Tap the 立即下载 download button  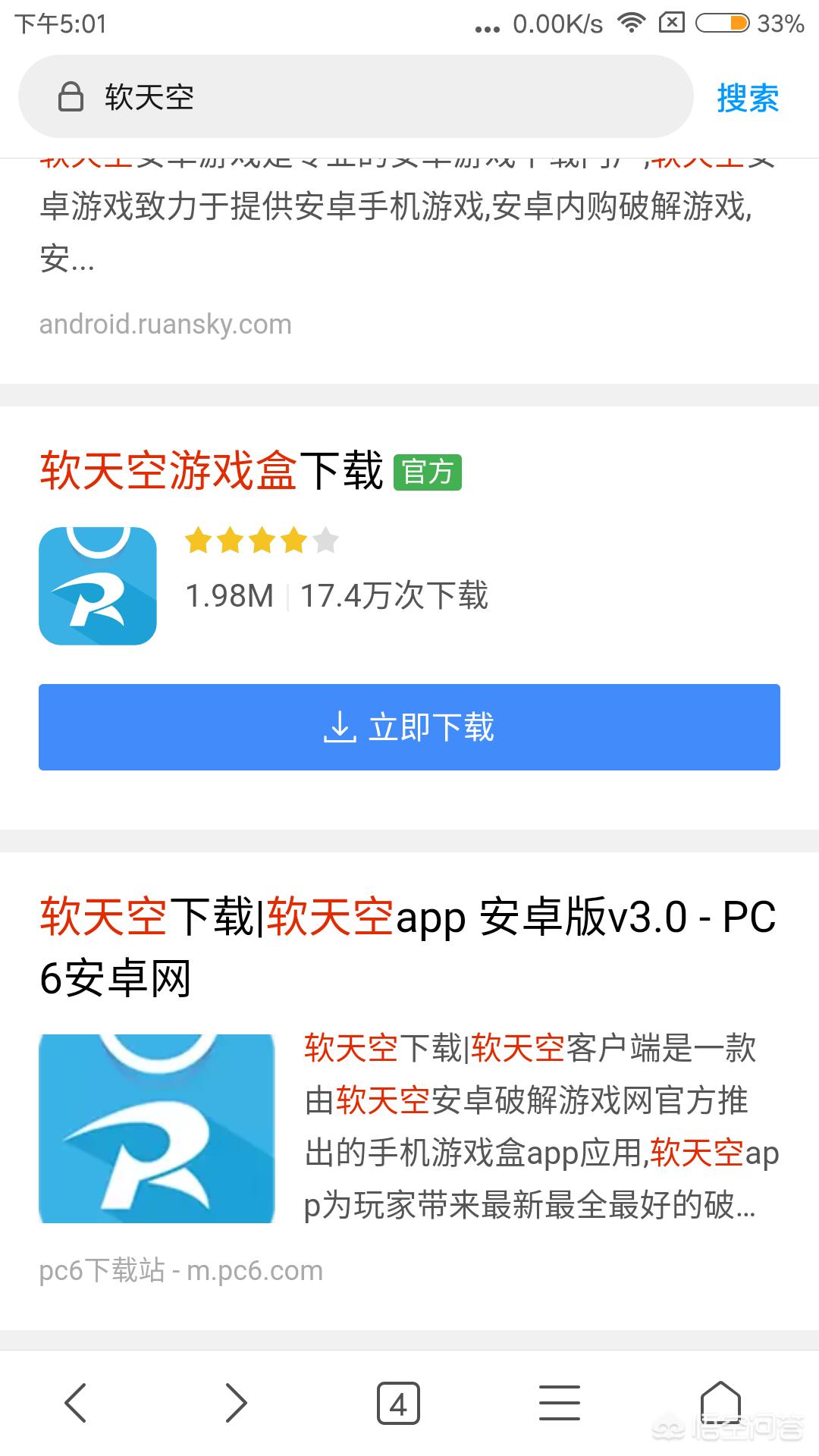(x=409, y=727)
